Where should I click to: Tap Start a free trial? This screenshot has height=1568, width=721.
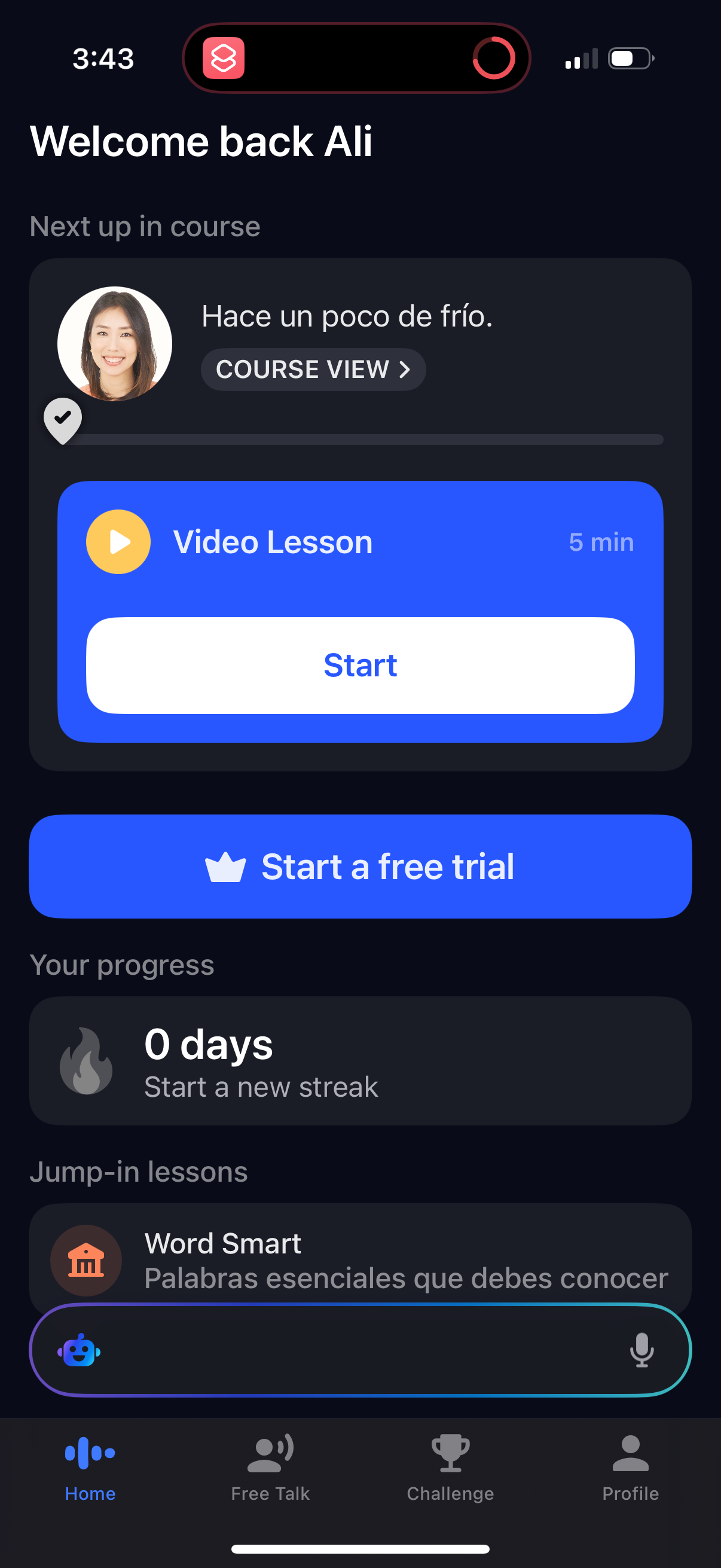point(360,865)
